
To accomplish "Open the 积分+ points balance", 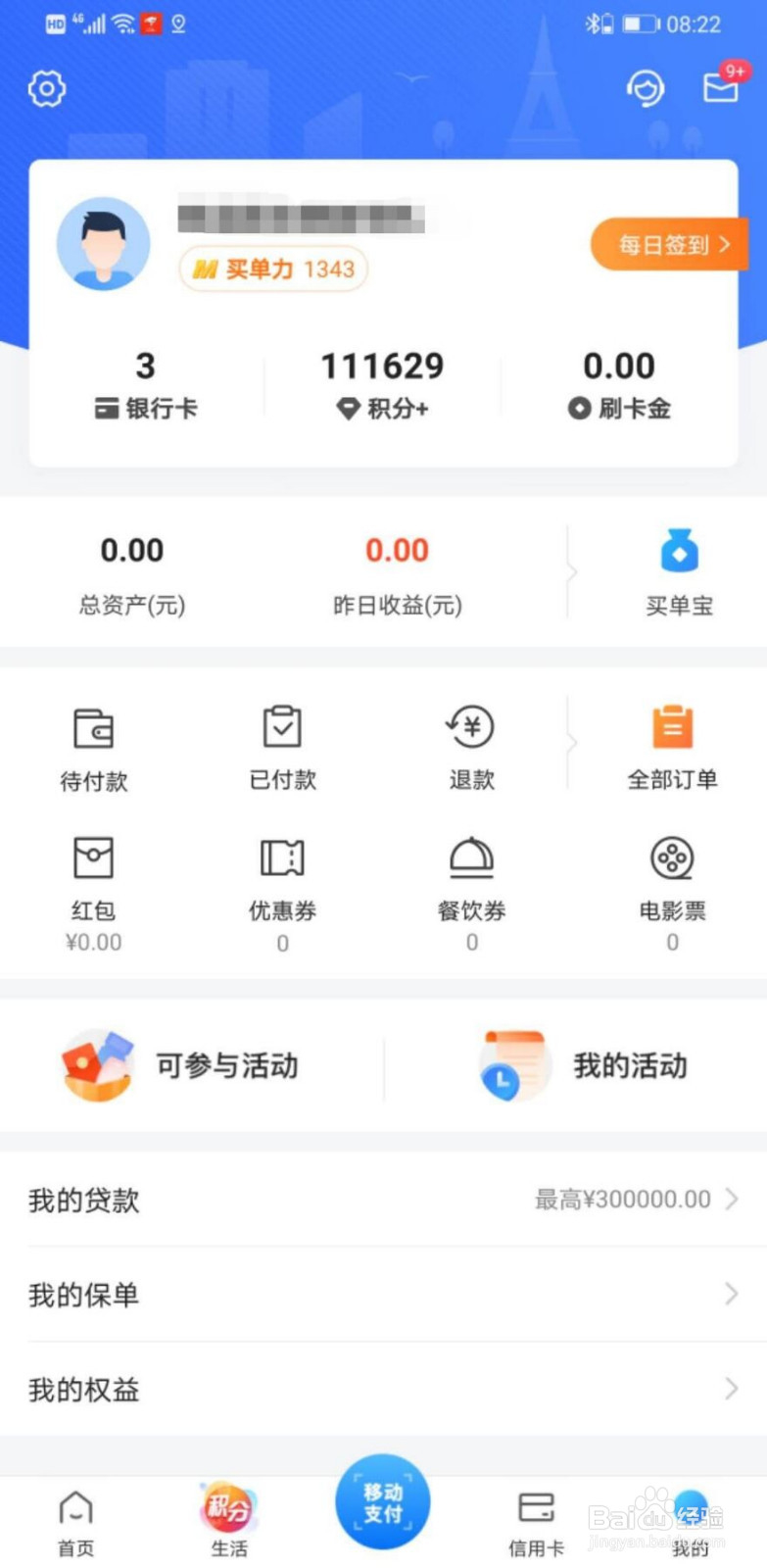I will [x=382, y=385].
